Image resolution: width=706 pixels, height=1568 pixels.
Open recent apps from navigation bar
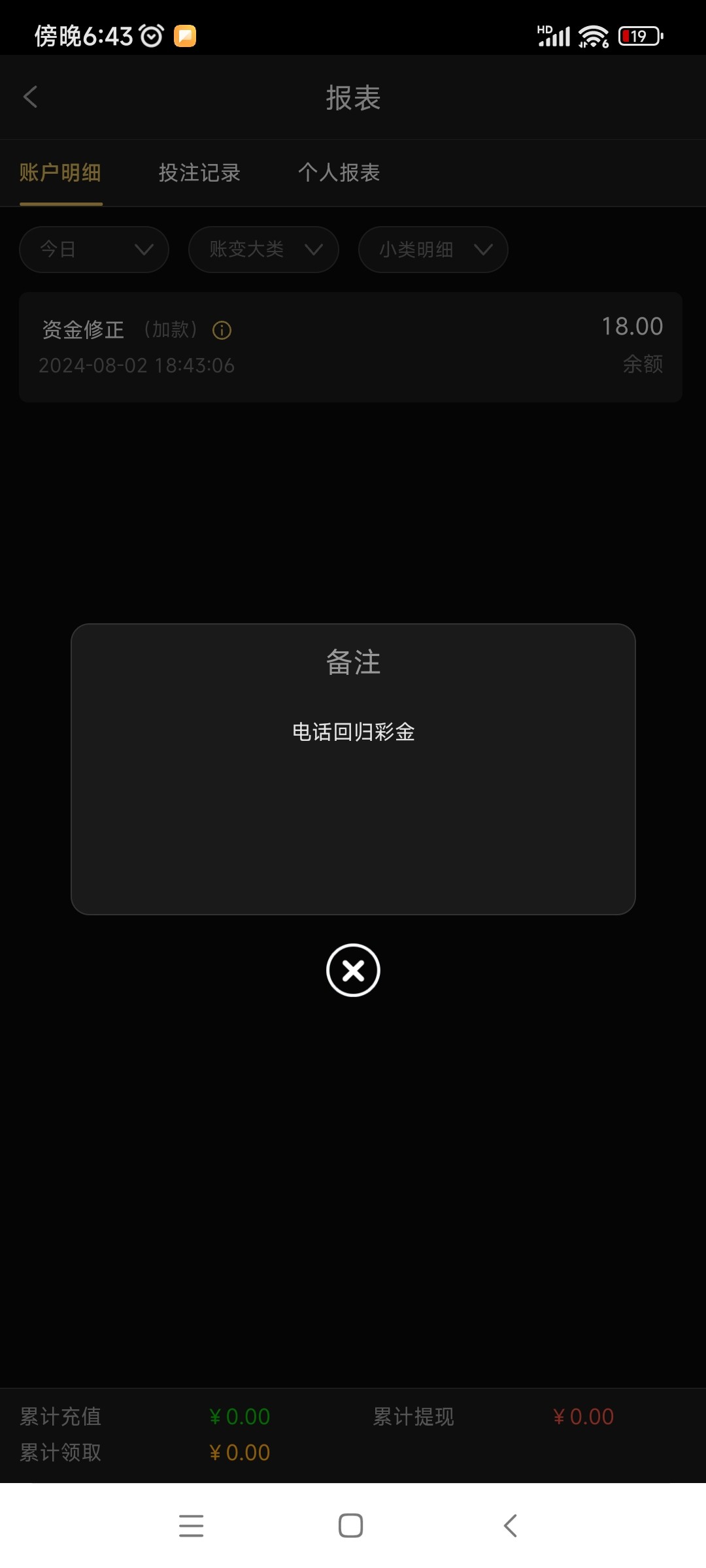tap(191, 1526)
